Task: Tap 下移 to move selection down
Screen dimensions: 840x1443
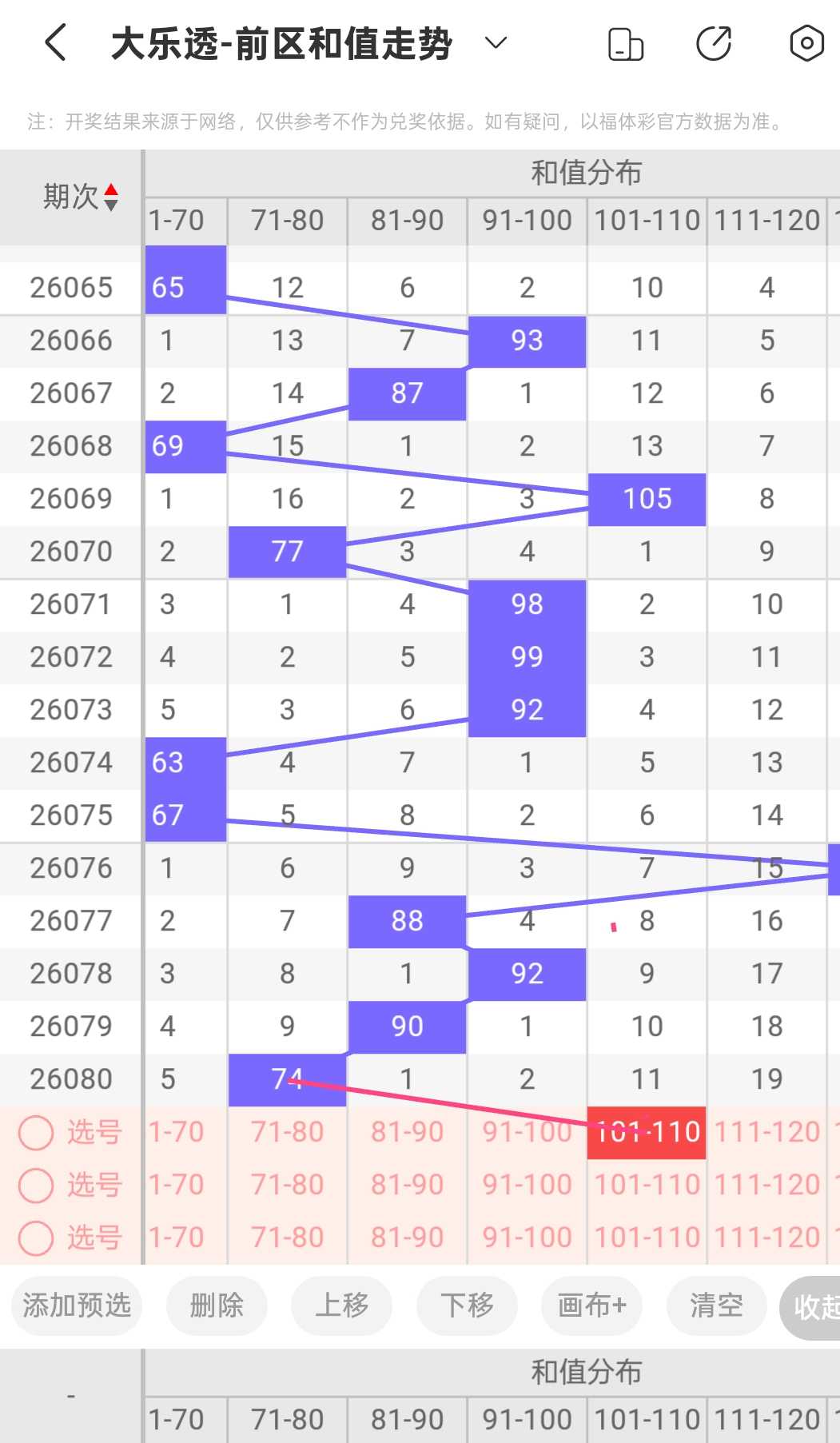Action: coord(468,1305)
